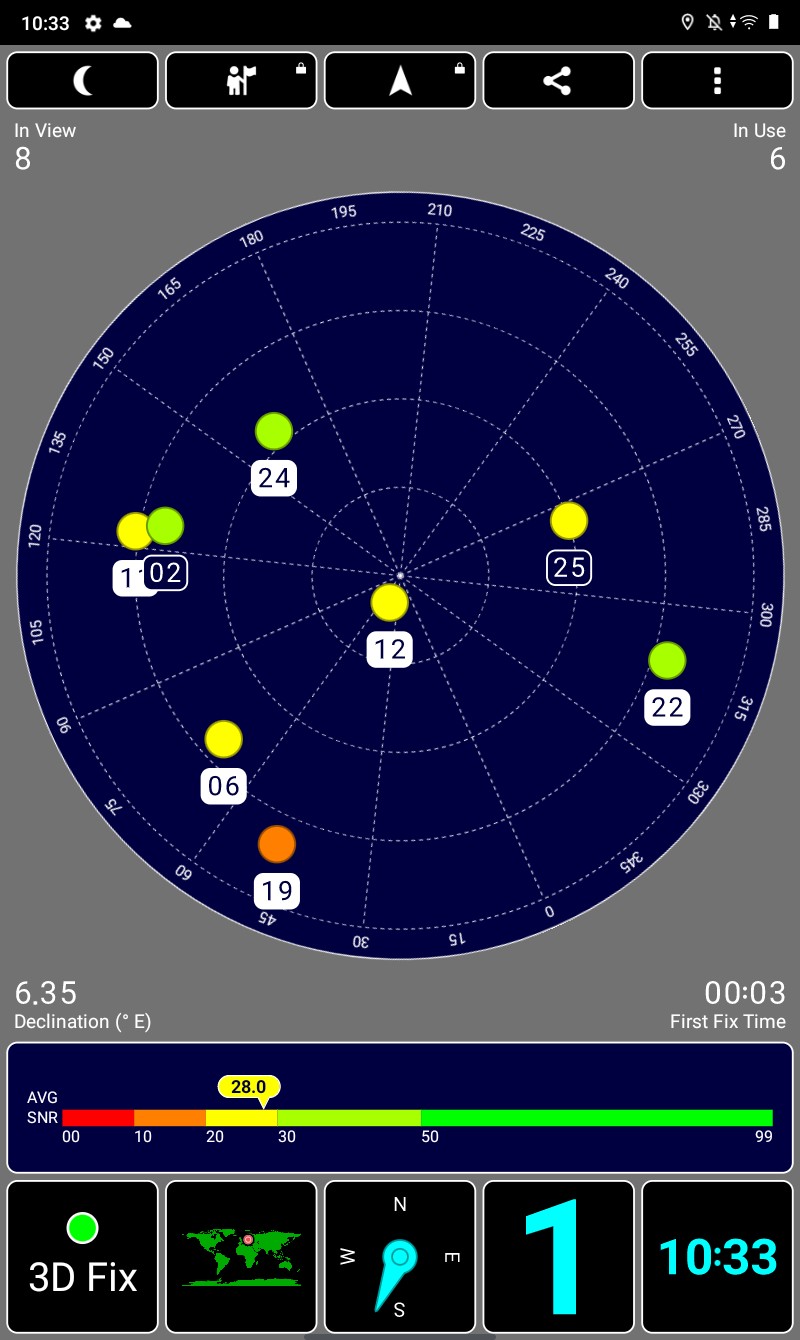Viewport: 800px width, 1340px height.
Task: Open the clock panel showing 10:33
Action: tap(717, 1256)
